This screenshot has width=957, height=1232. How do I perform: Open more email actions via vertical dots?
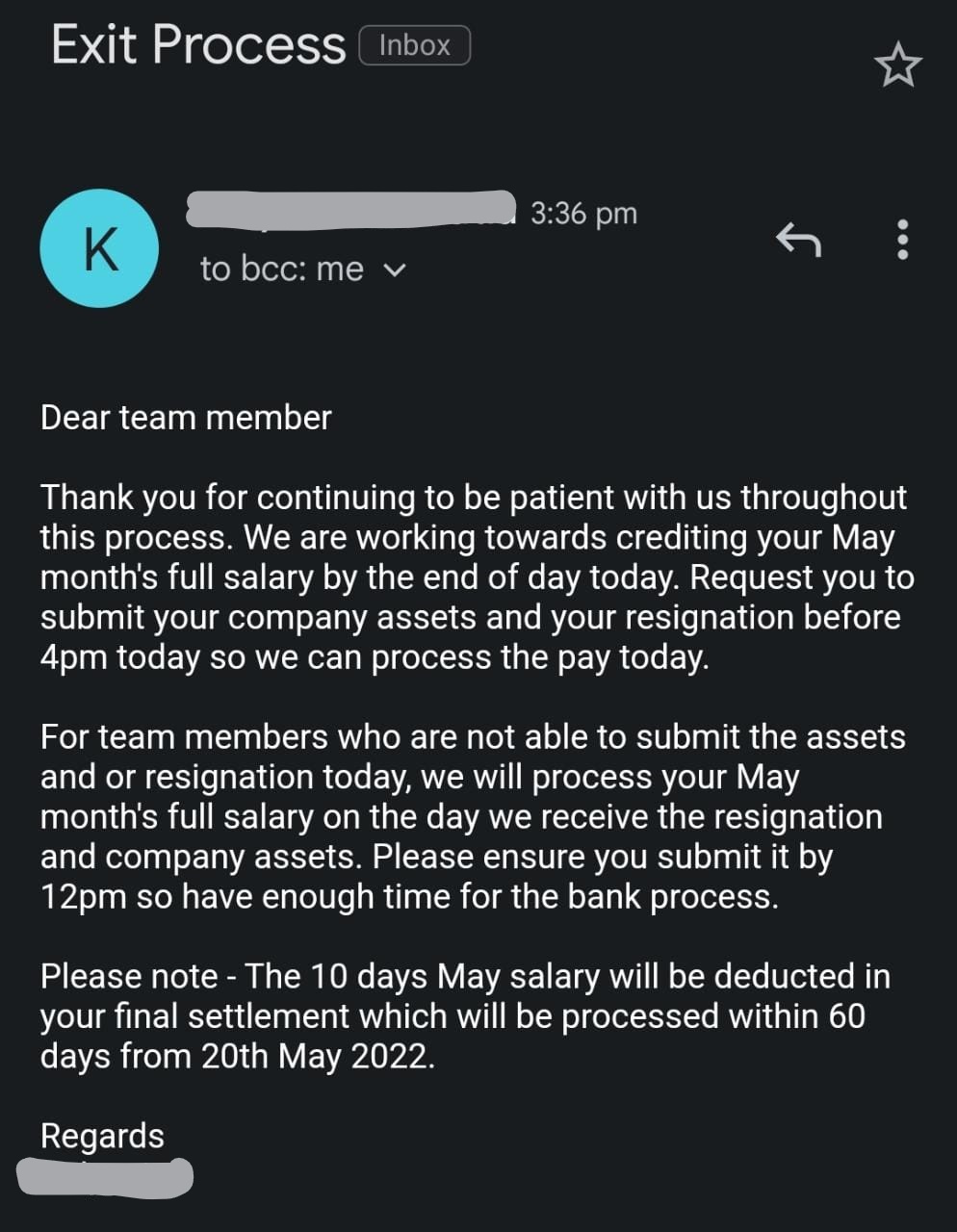pyautogui.click(x=902, y=241)
